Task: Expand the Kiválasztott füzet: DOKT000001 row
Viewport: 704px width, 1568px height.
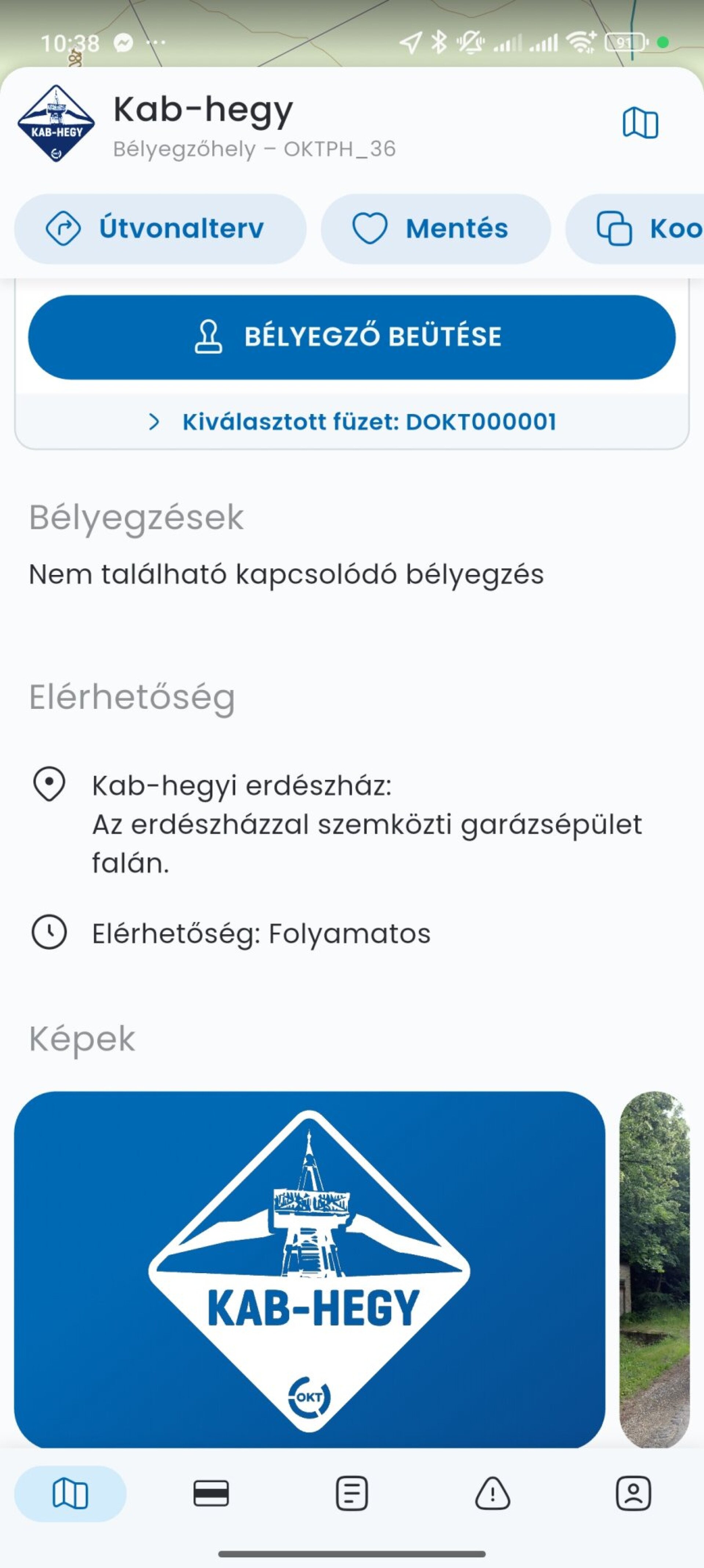Action: tap(351, 422)
